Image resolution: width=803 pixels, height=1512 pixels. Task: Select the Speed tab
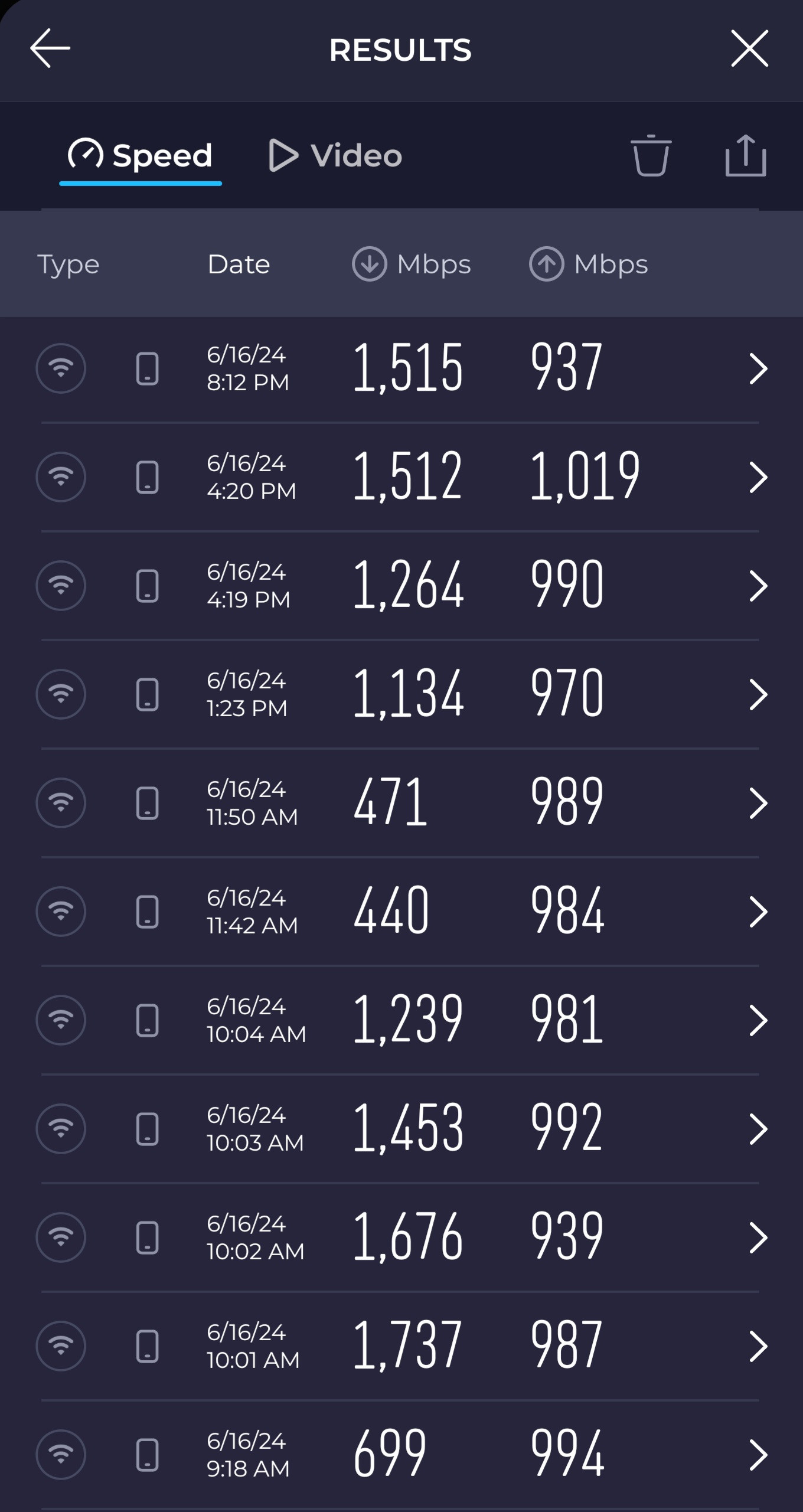(141, 156)
